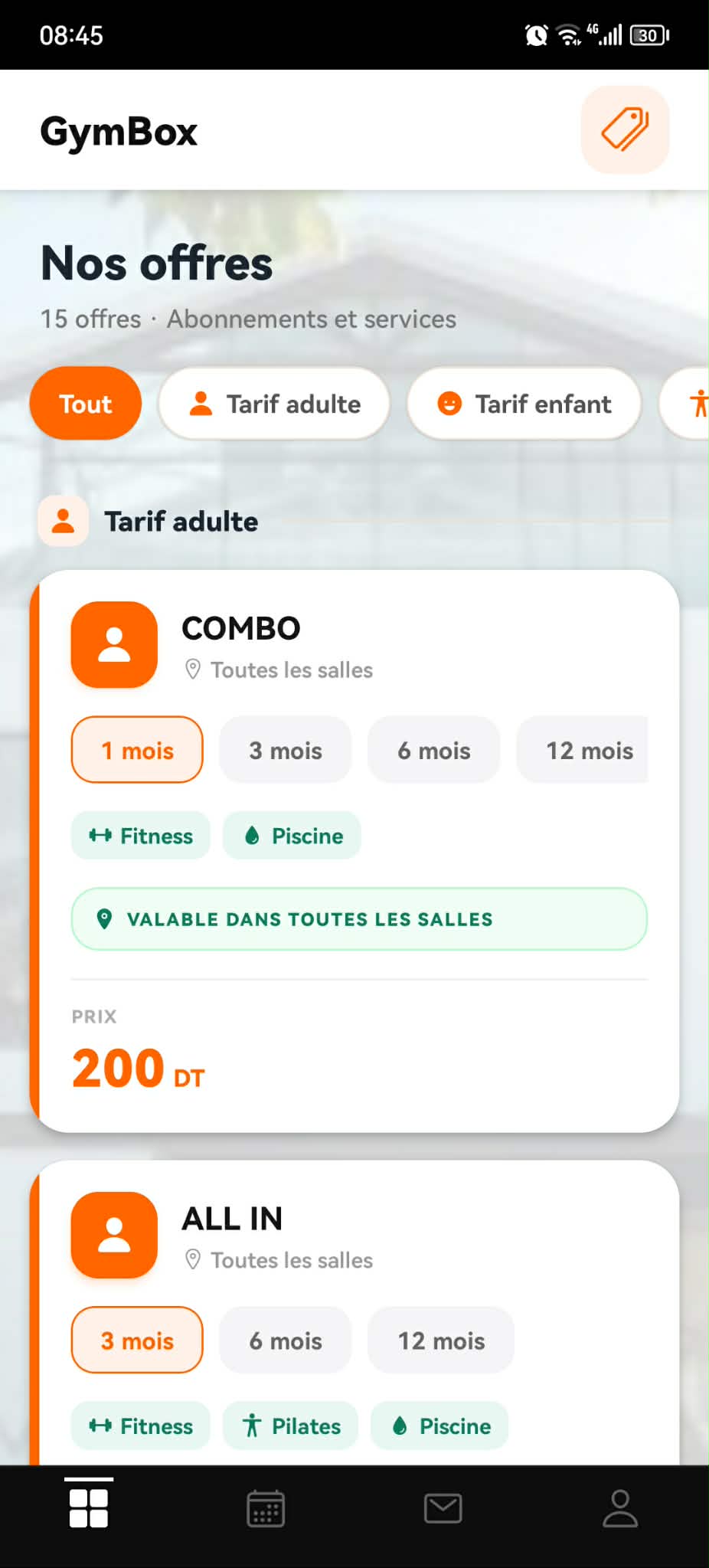
Task: Select 3 mois duration for ALL IN
Action: [137, 1340]
